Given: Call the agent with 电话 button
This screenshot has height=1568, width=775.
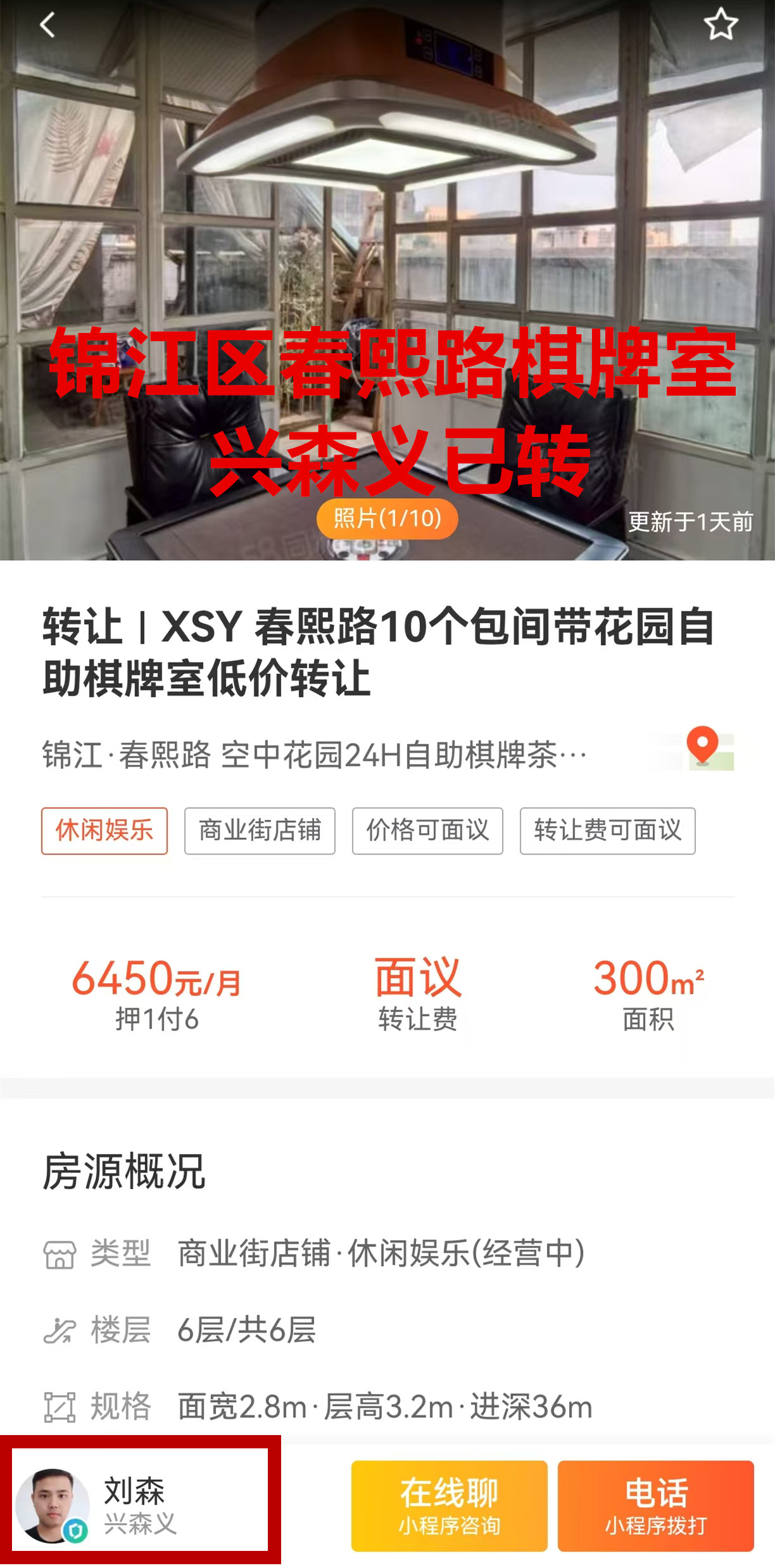Looking at the screenshot, I should click(655, 1505).
